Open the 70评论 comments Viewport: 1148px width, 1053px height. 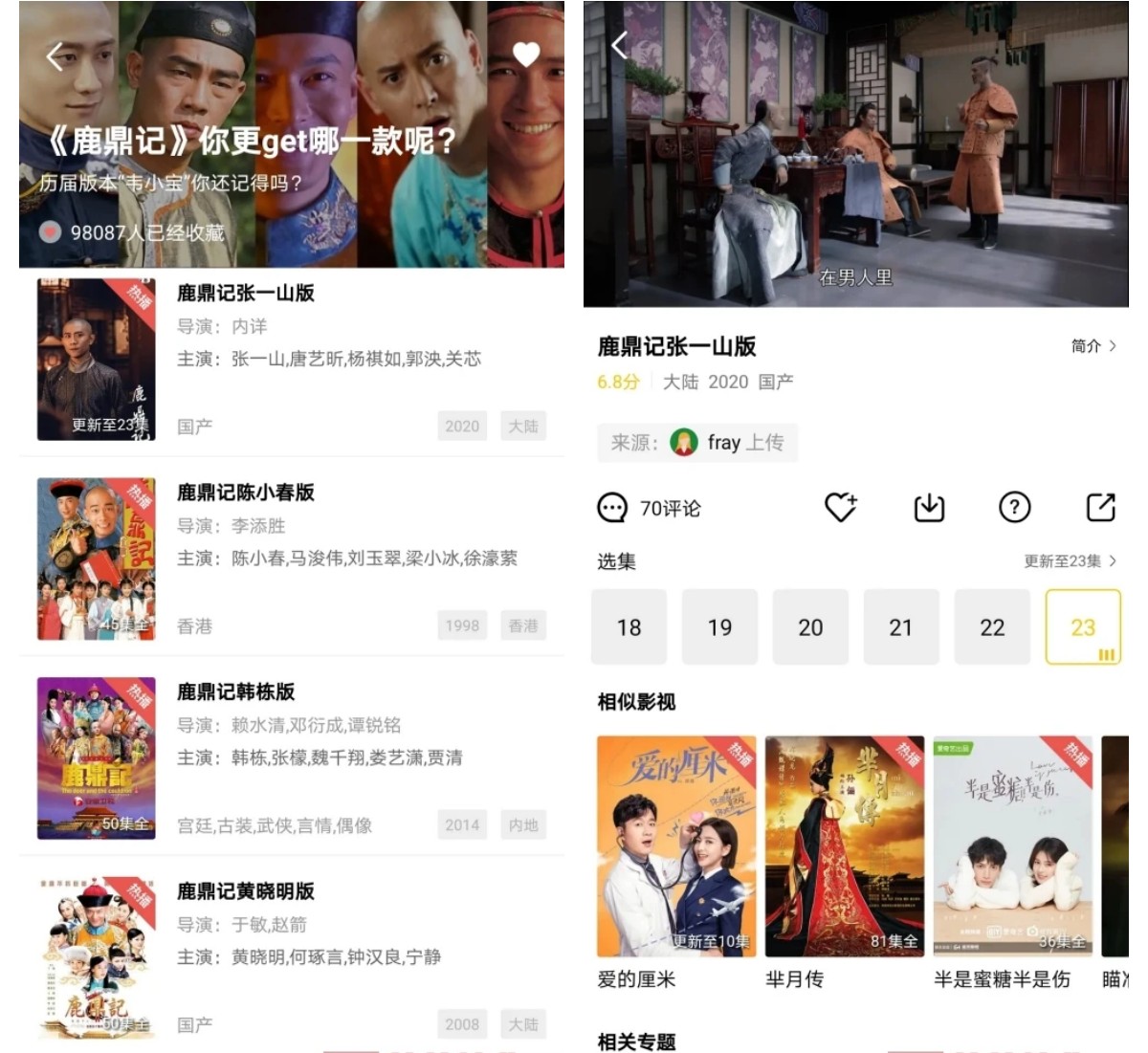coord(650,508)
